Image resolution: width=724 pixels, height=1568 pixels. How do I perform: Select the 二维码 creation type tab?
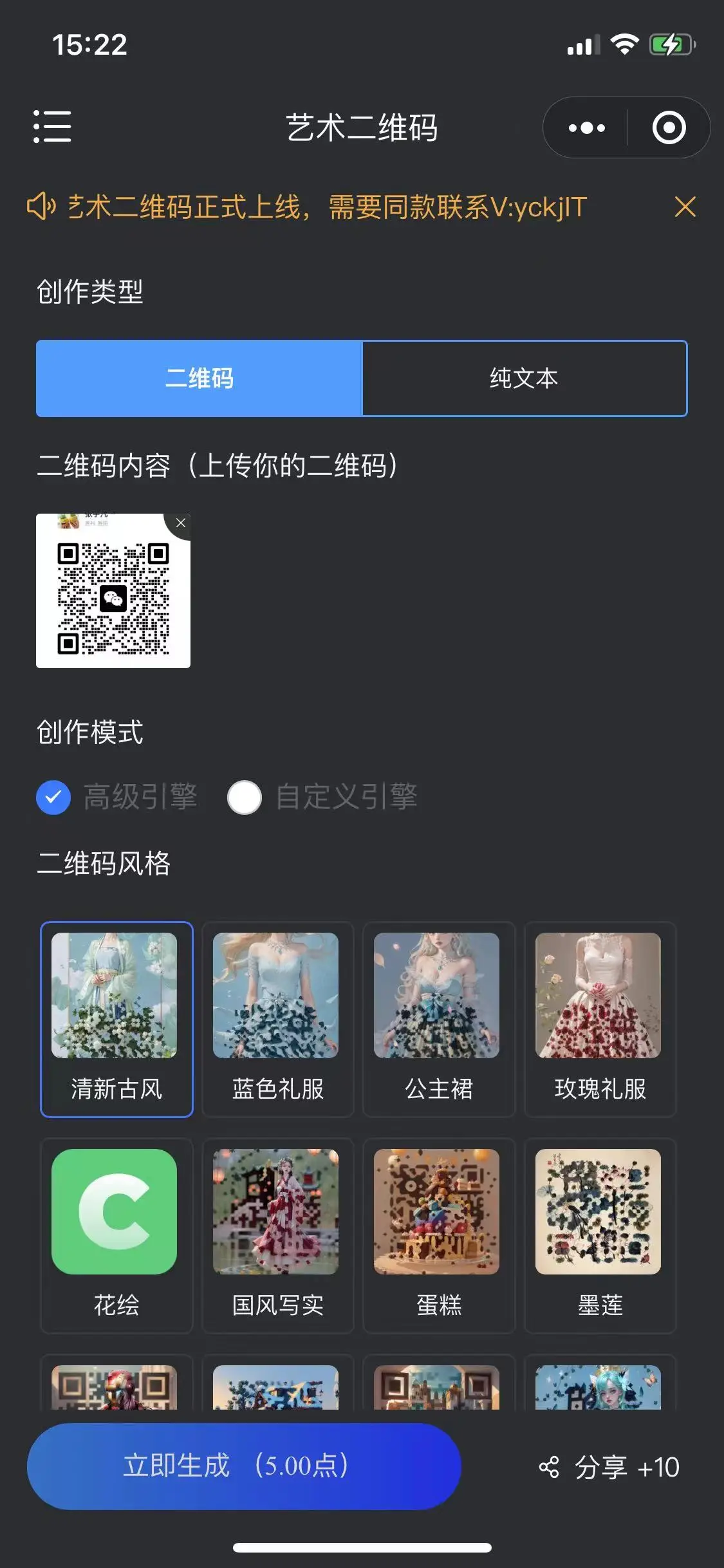pos(200,378)
